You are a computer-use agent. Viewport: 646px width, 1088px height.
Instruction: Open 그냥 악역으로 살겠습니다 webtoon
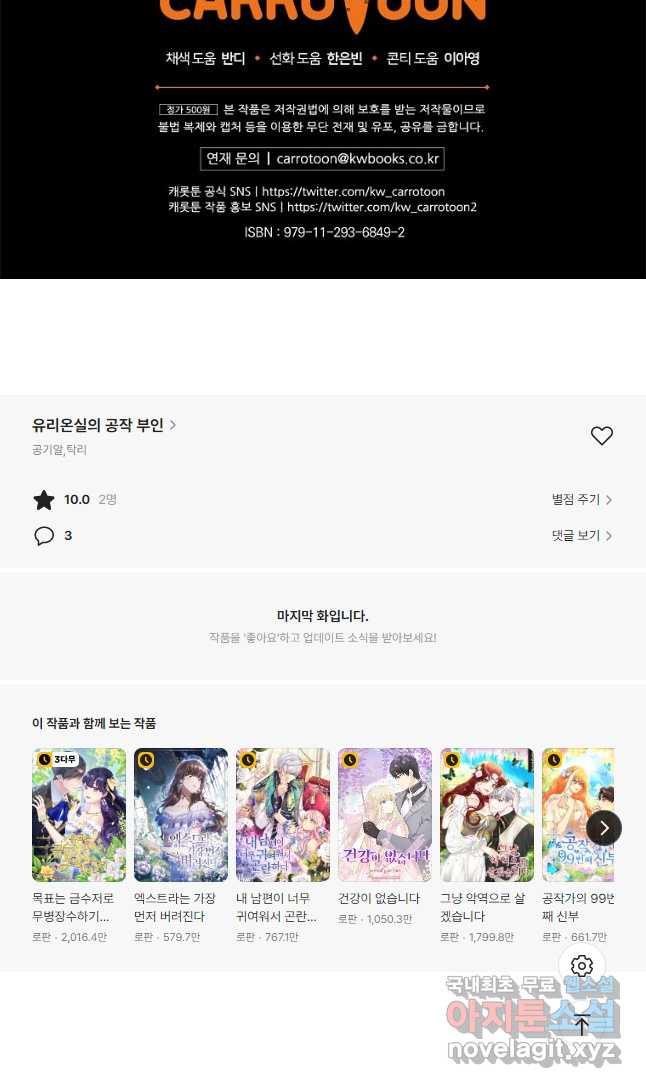487,815
